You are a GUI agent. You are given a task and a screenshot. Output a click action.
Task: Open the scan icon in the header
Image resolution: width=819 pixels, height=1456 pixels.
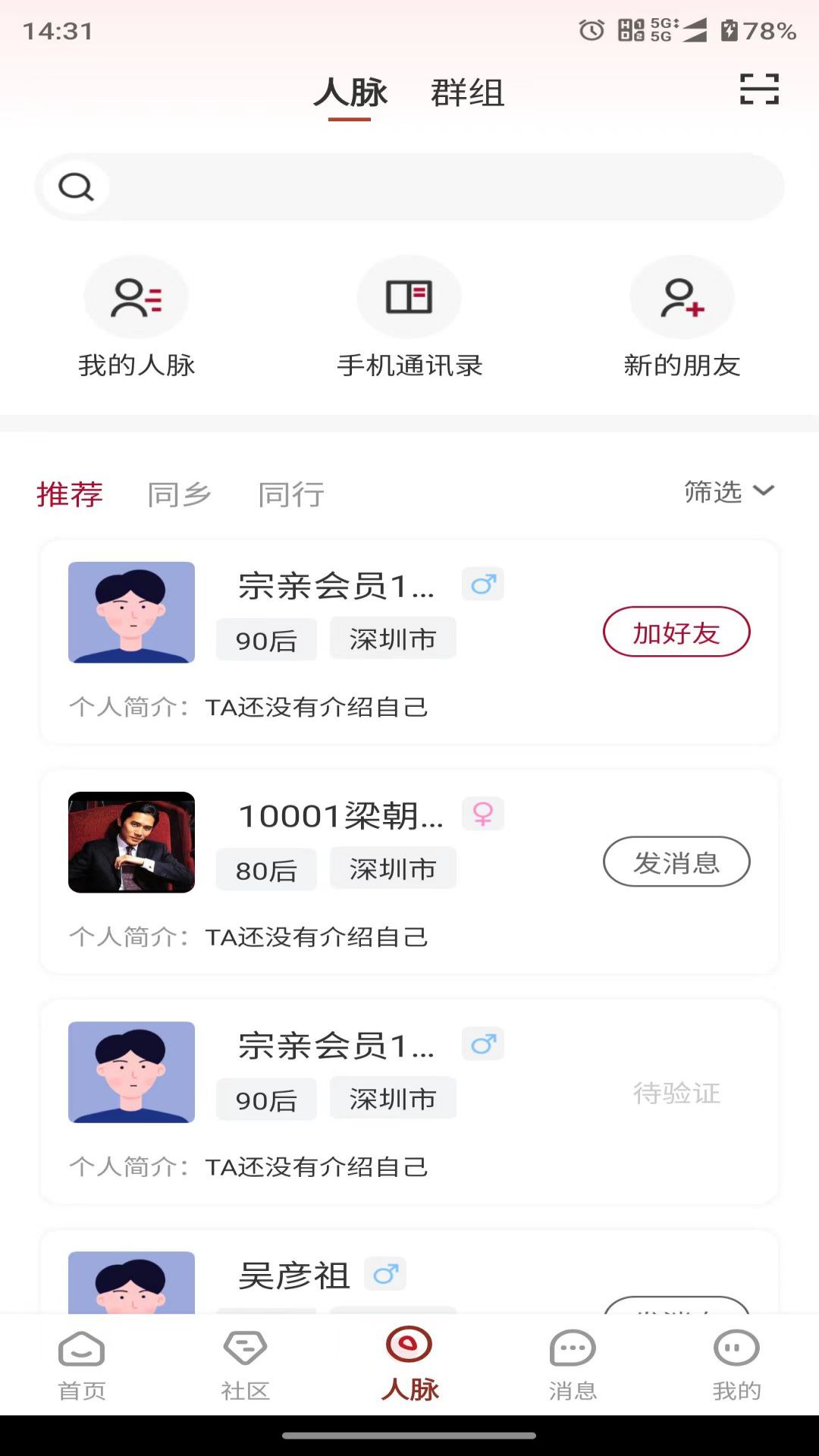point(759,89)
